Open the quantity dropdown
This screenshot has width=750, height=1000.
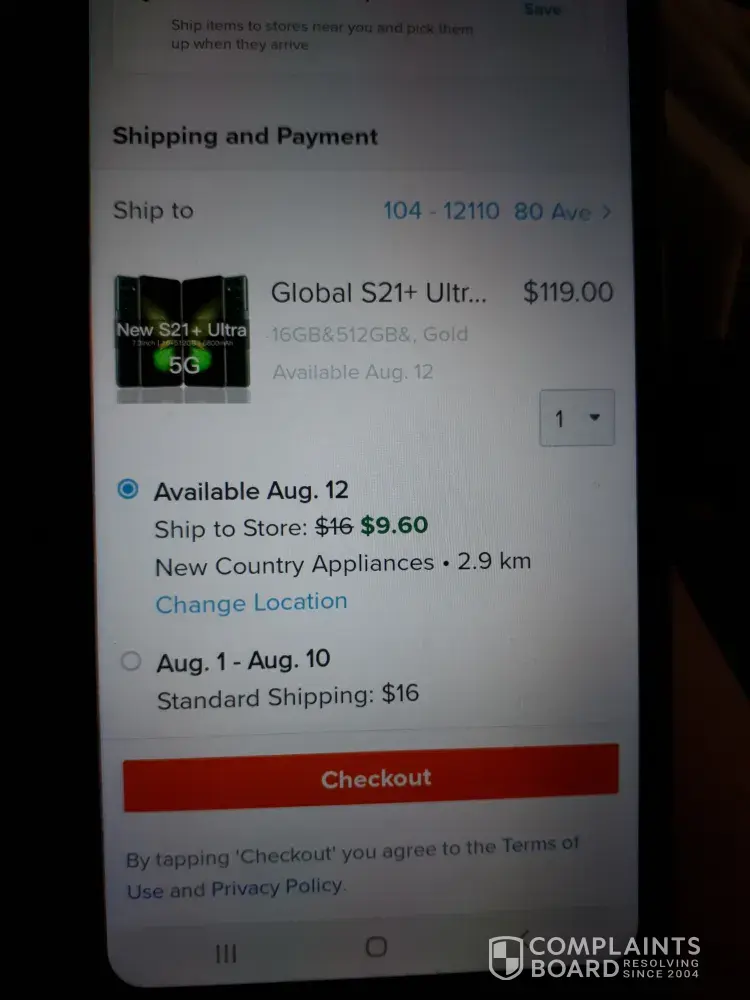577,418
